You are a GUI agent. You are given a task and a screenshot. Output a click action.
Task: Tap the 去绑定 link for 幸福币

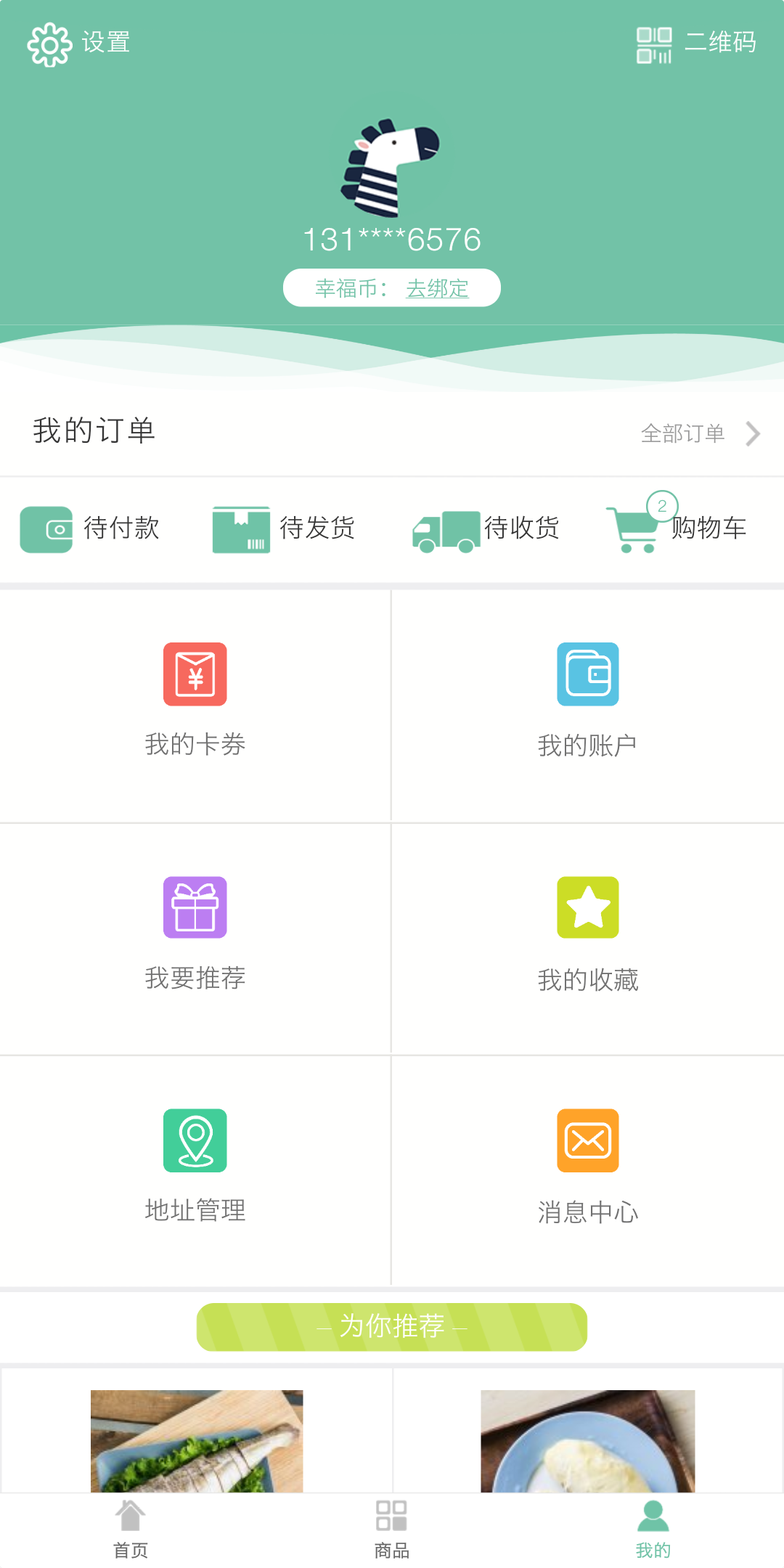tap(437, 288)
